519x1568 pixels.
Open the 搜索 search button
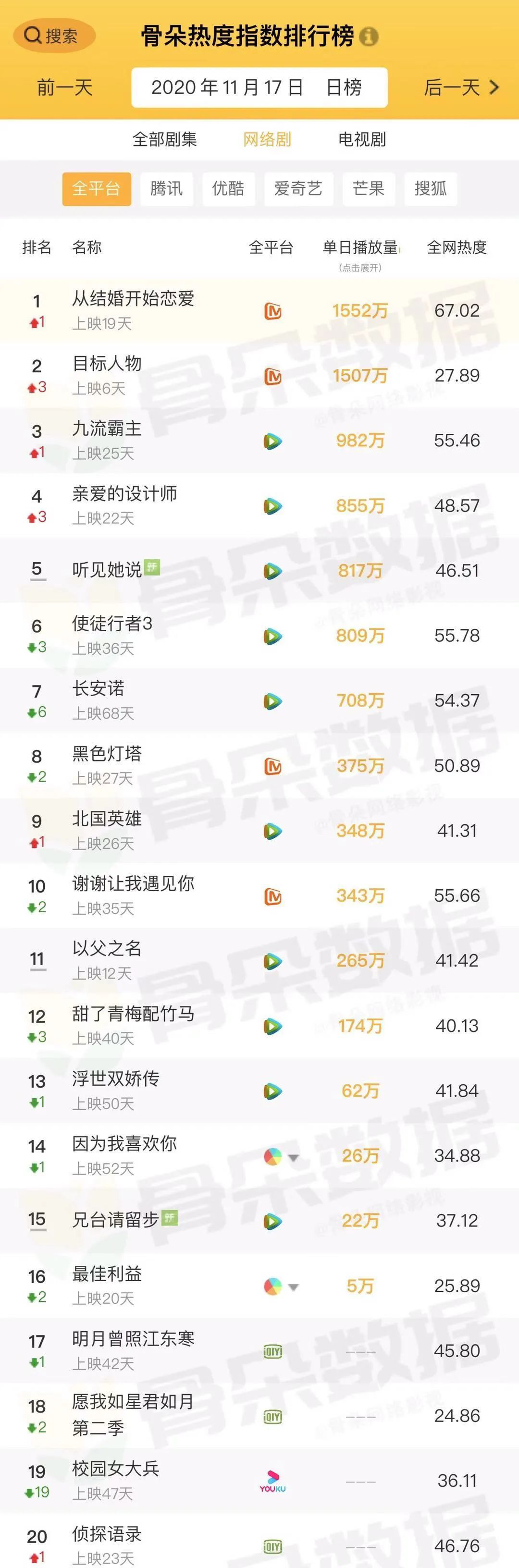[x=54, y=36]
